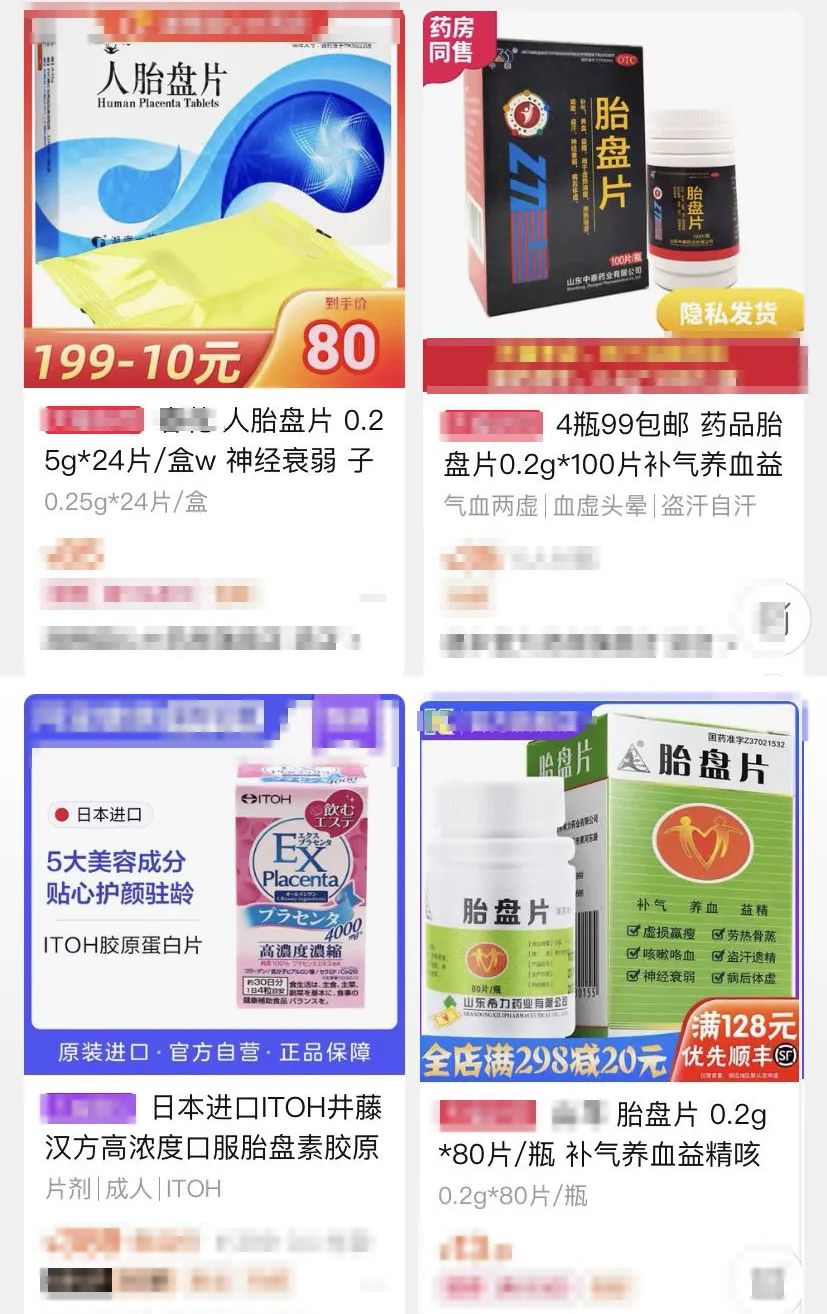Click the find-similar icon on second product card
The height and width of the screenshot is (1314, 827).
point(787,617)
